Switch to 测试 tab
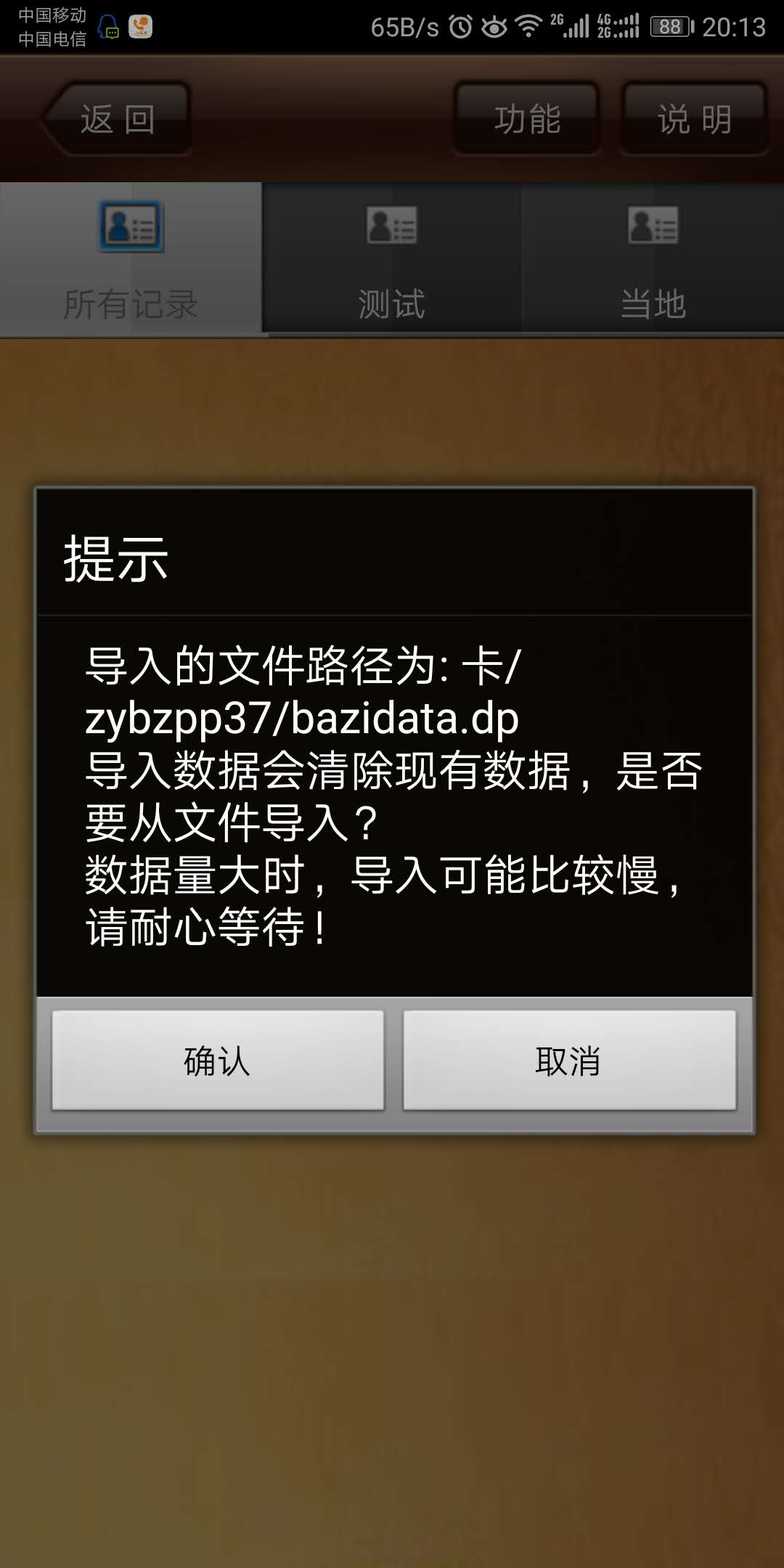Screen dimensions: 784x1568 [x=392, y=259]
